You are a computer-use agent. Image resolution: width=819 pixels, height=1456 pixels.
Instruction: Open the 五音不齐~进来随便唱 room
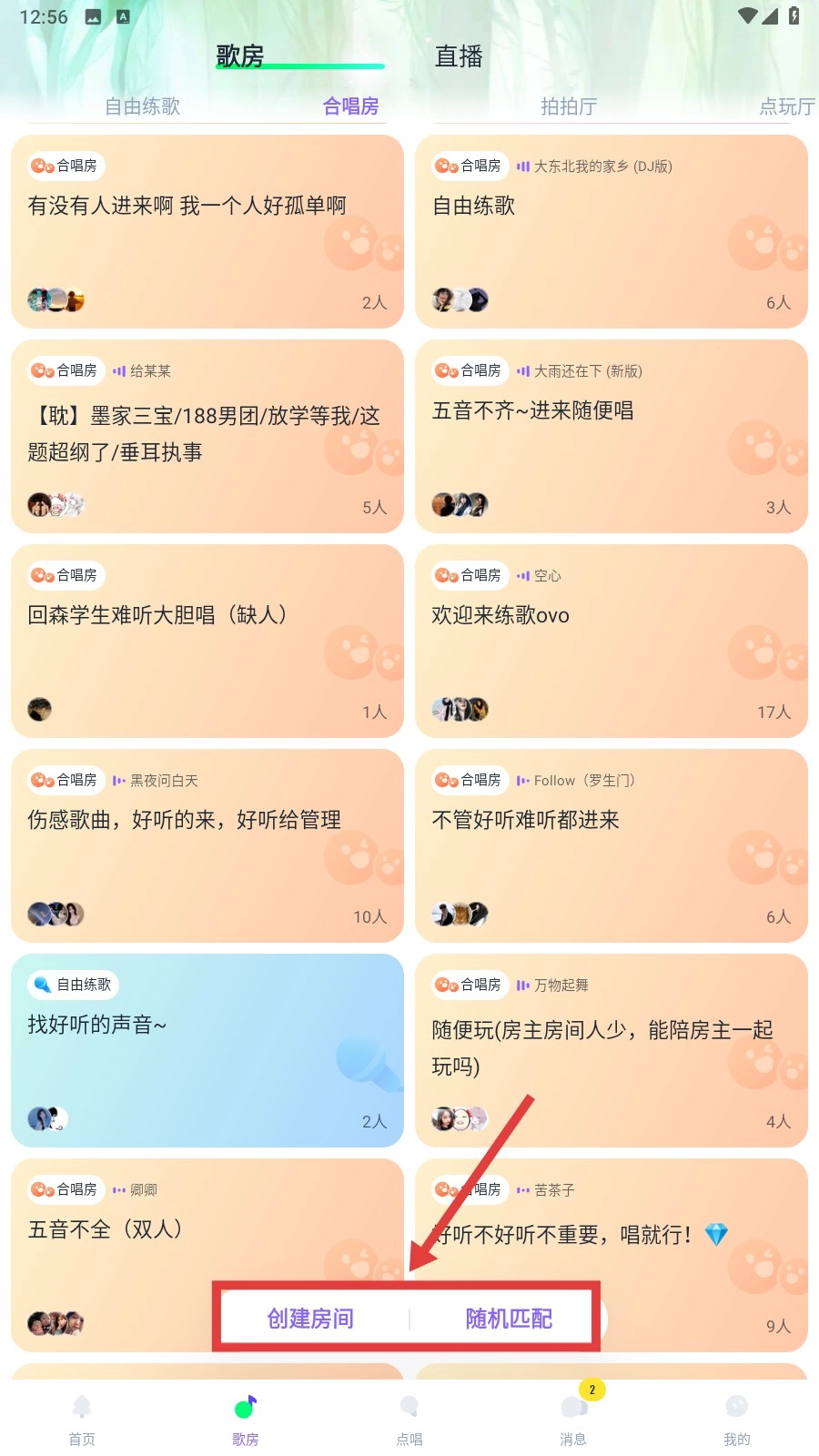[612, 436]
